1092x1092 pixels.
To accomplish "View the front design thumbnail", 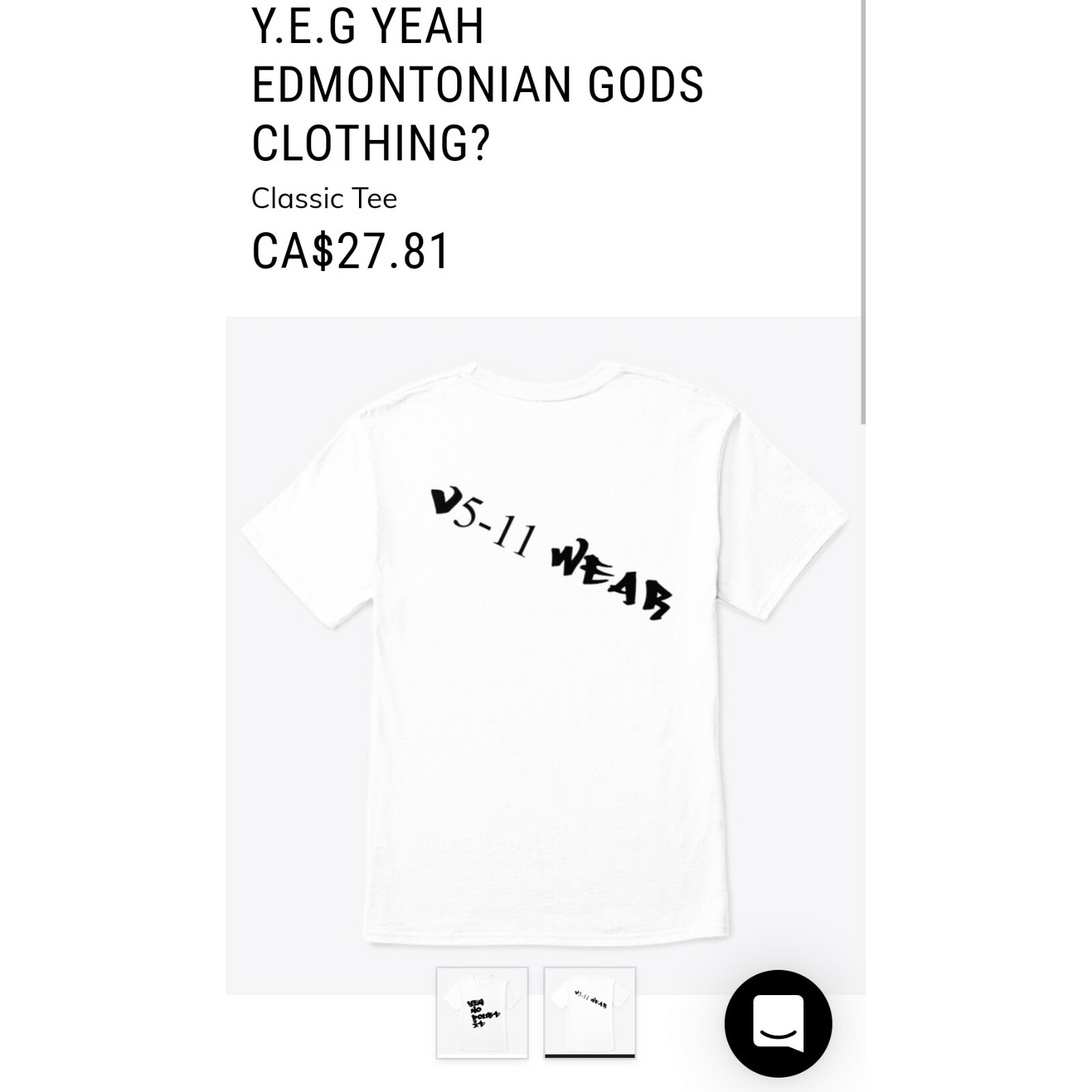I will pyautogui.click(x=482, y=1012).
